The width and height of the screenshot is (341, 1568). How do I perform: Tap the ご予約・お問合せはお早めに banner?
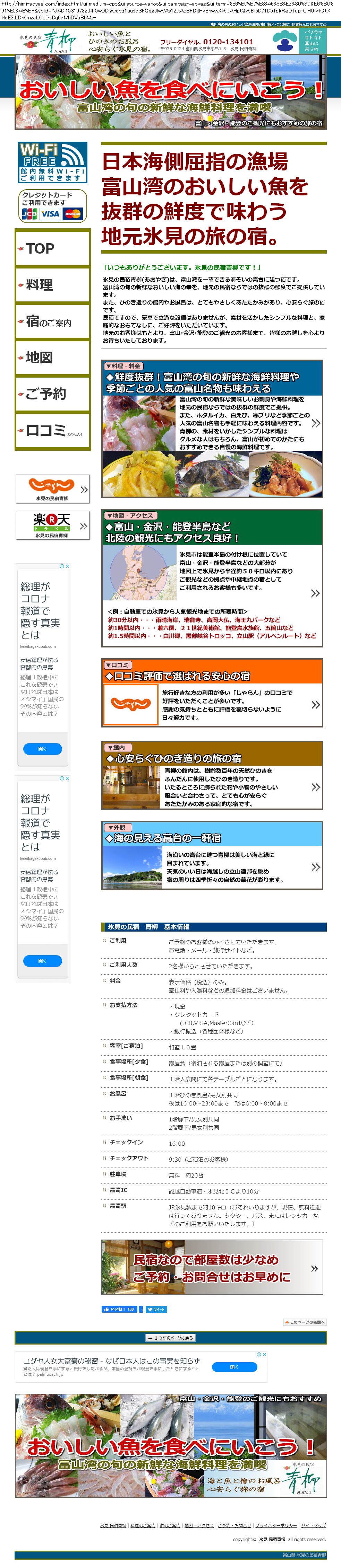tap(212, 1268)
